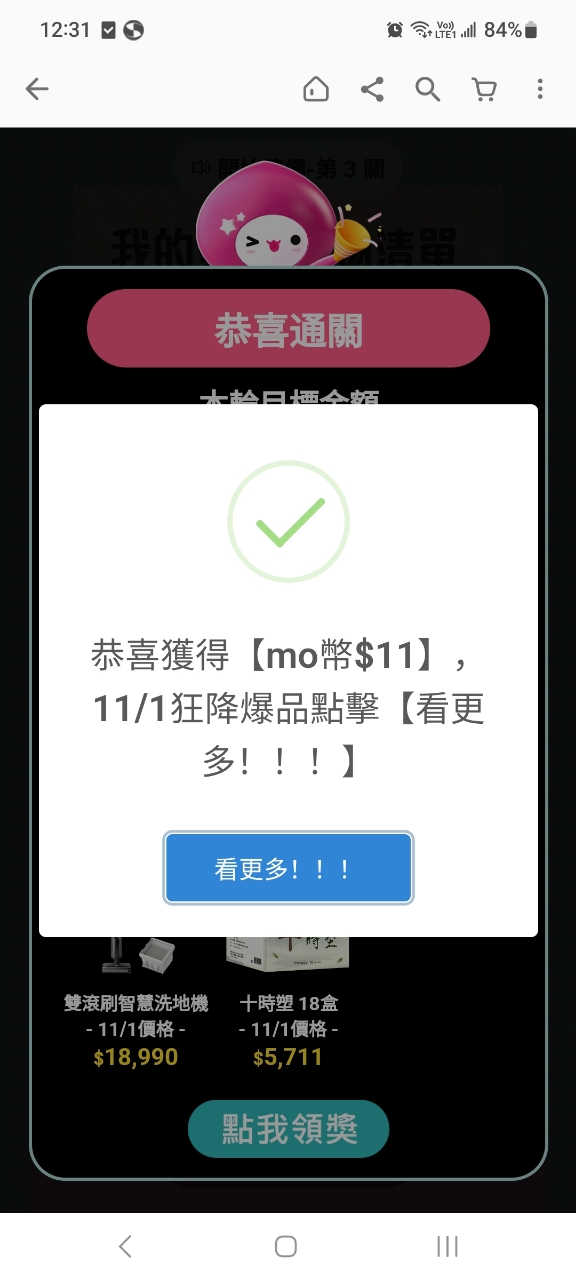Tap the 看更多!!! button in the dialog
576x1280 pixels.
(288, 868)
